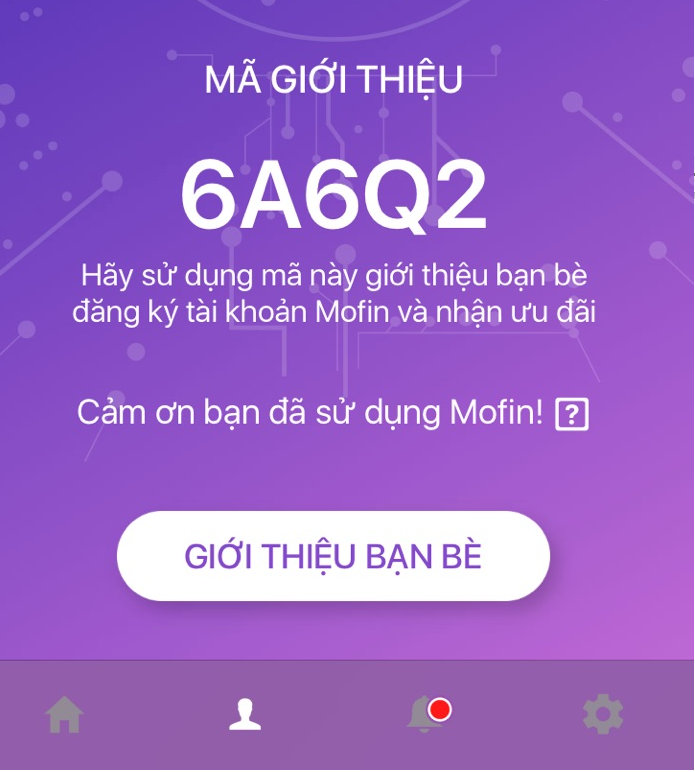Switch to the profile tab
Viewport: 695px width, 772px height.
point(245,714)
